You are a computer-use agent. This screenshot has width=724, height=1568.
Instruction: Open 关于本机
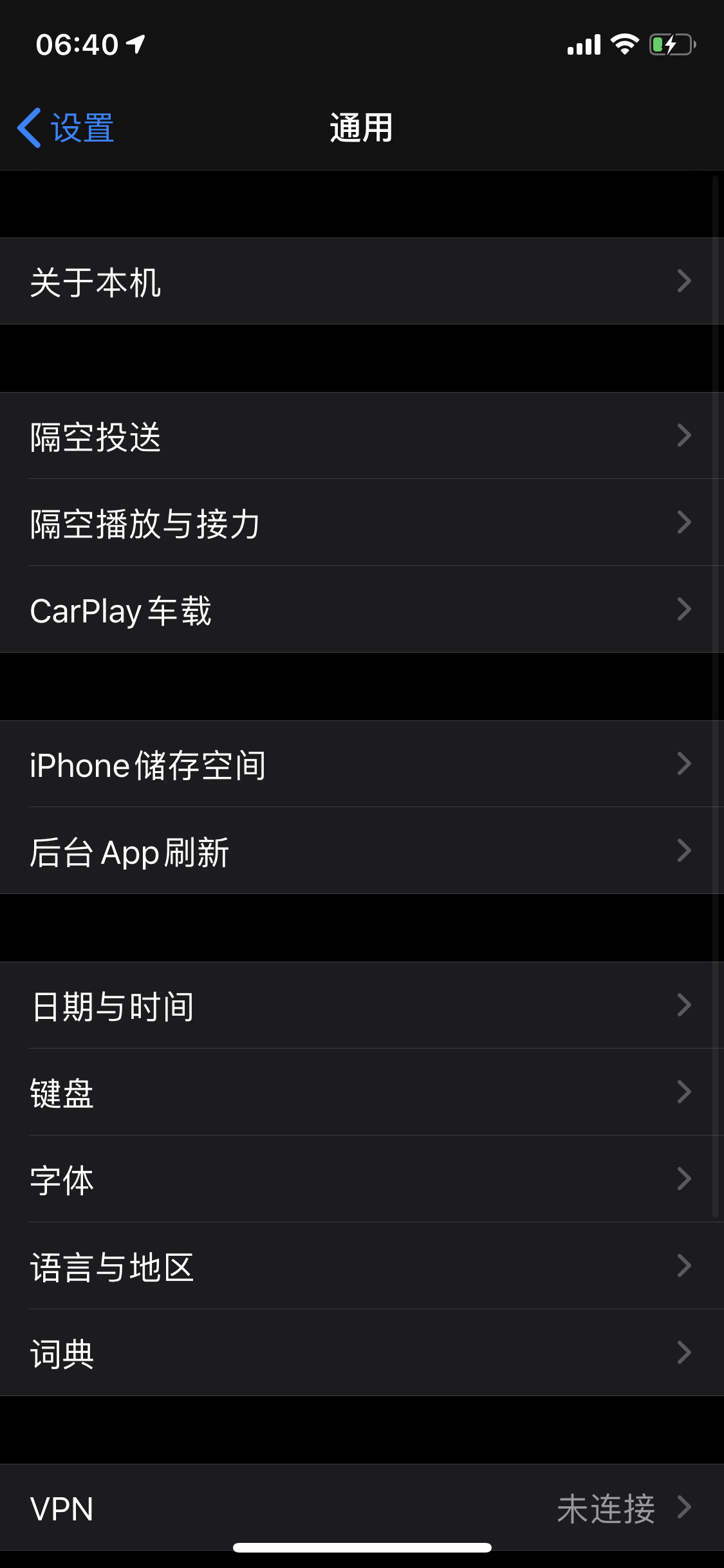360,281
